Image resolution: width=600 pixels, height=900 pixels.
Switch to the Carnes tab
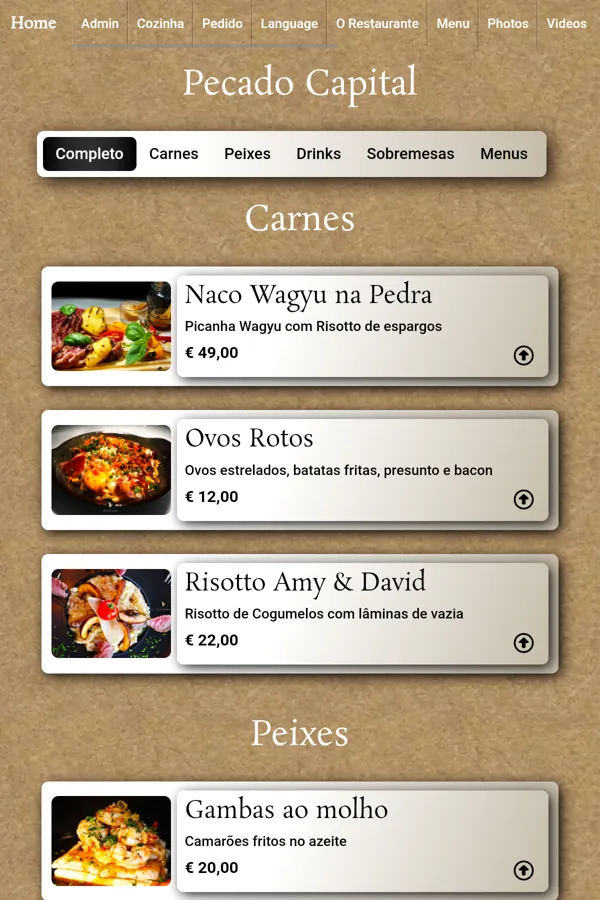(x=174, y=154)
